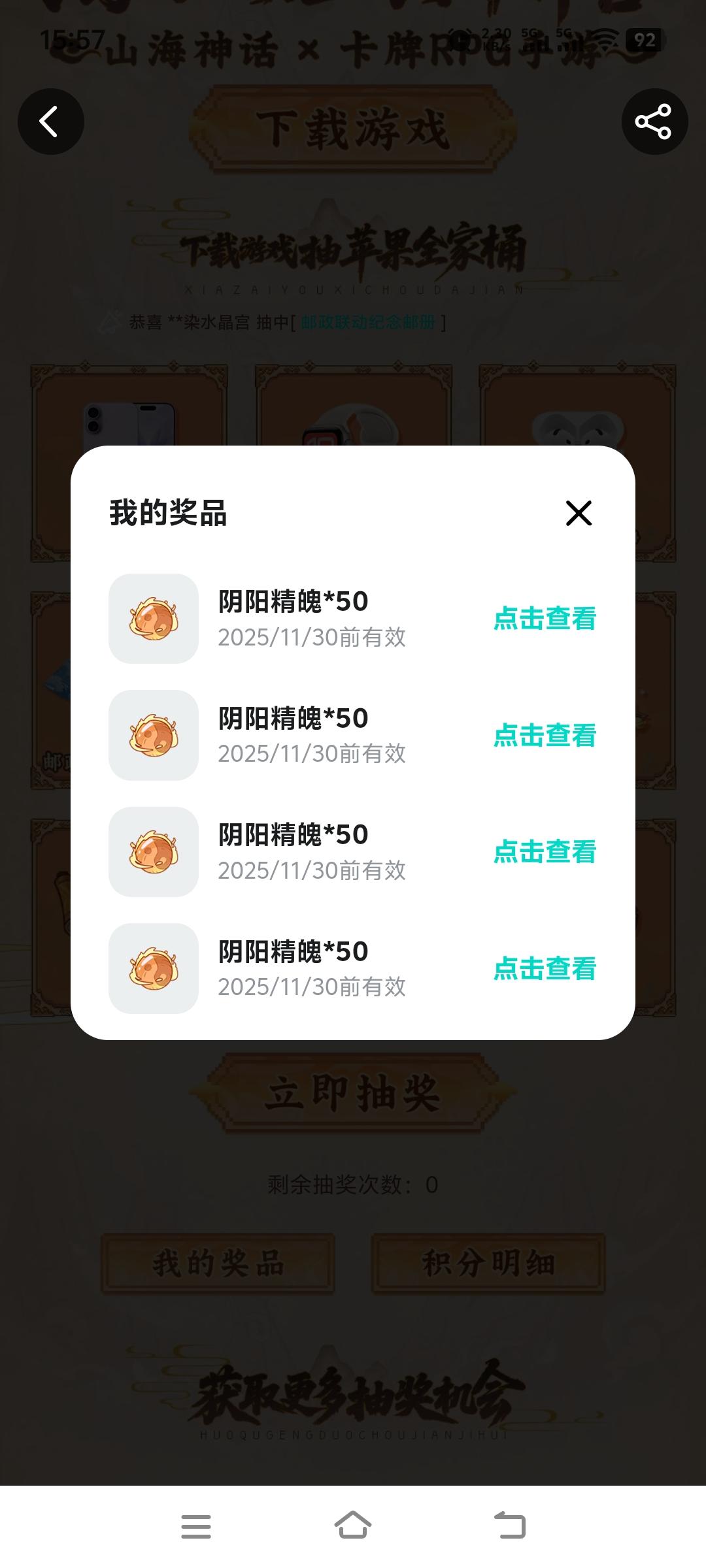Tap the first 阴阳精魄 prize icon
Viewport: 706px width, 1568px height.
(154, 619)
